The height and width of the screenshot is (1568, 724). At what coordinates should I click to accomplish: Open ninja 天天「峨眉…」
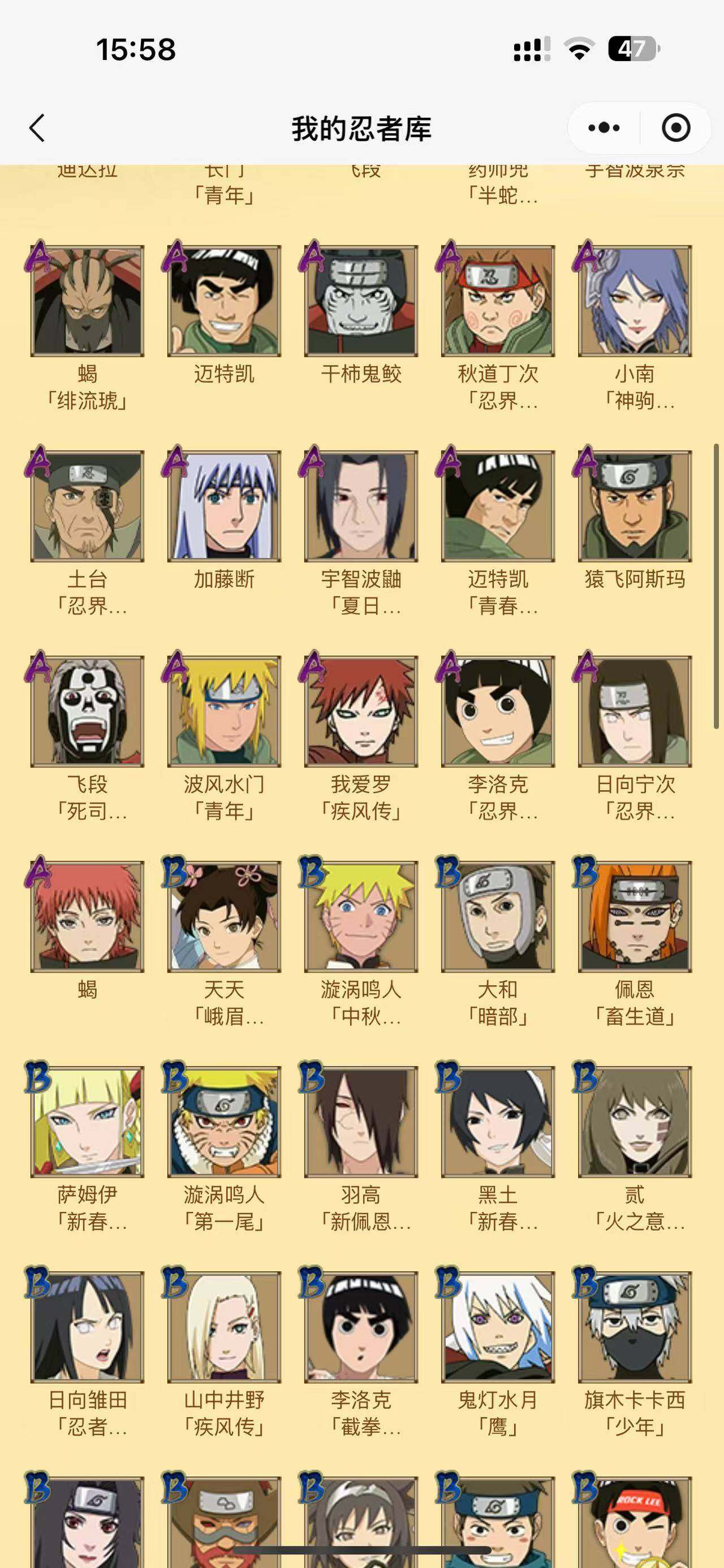(224, 916)
